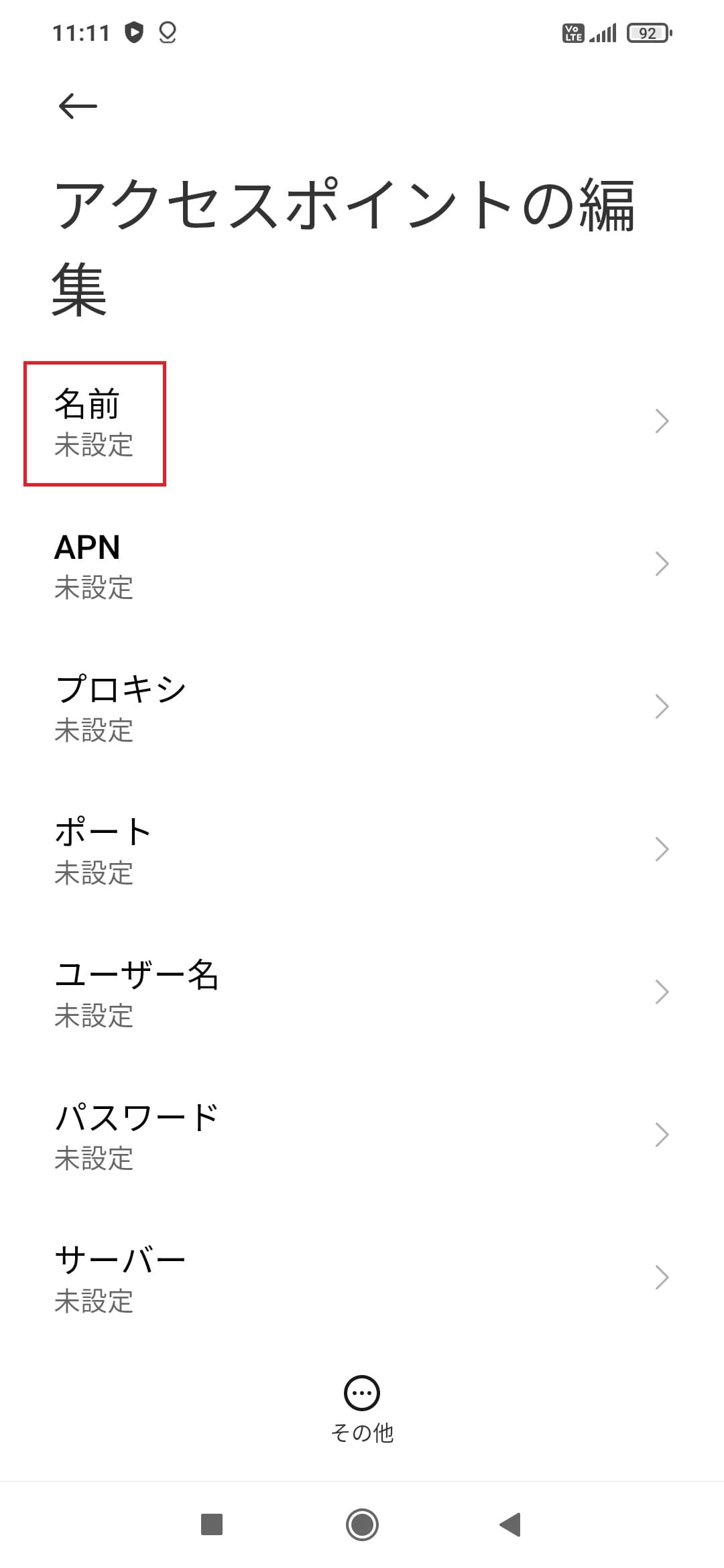
Task: Tap the 11:11 clock in status bar
Action: (82, 31)
